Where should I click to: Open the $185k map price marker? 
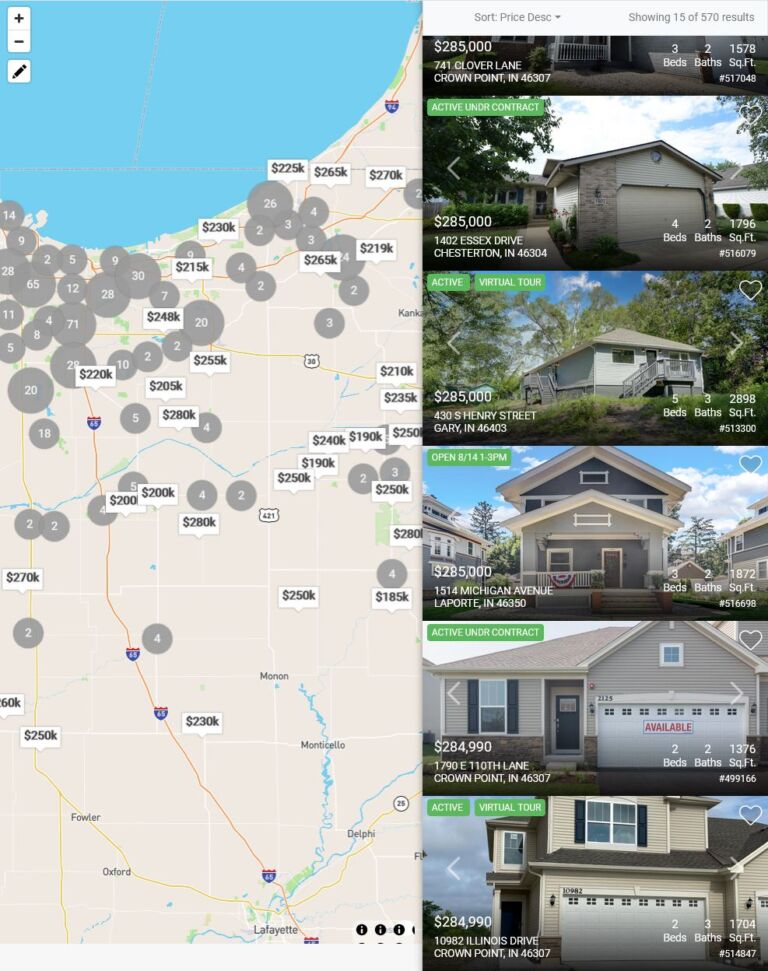(x=391, y=597)
